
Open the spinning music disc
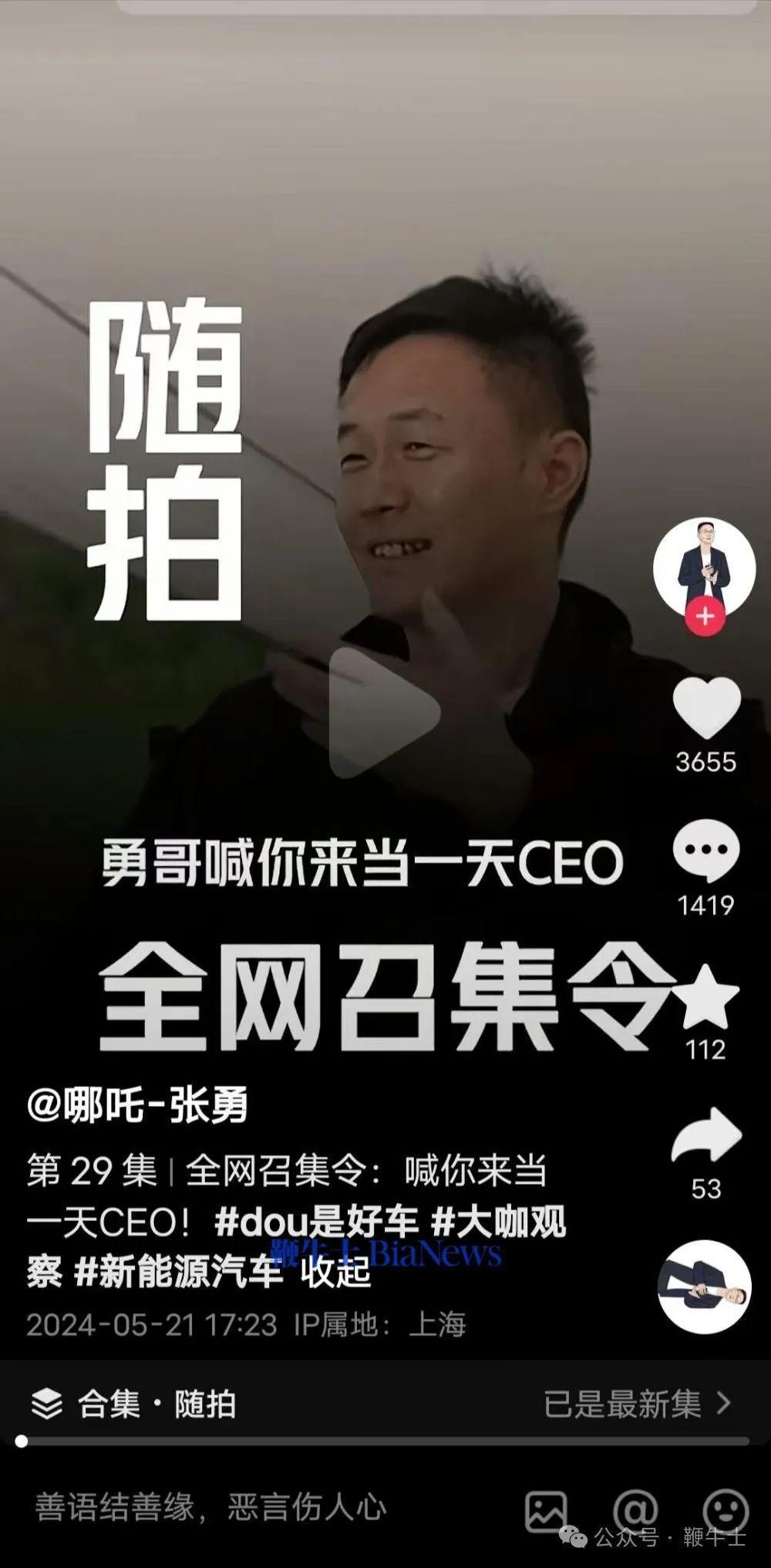[704, 1287]
